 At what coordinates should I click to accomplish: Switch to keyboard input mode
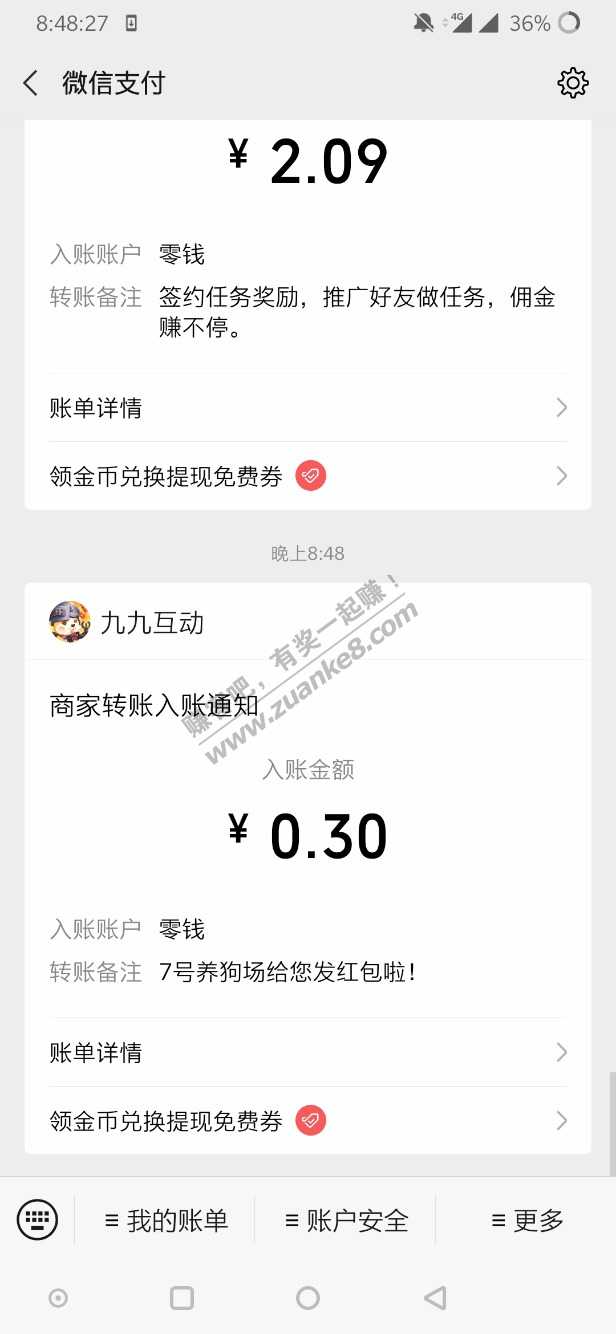pyautogui.click(x=37, y=1220)
